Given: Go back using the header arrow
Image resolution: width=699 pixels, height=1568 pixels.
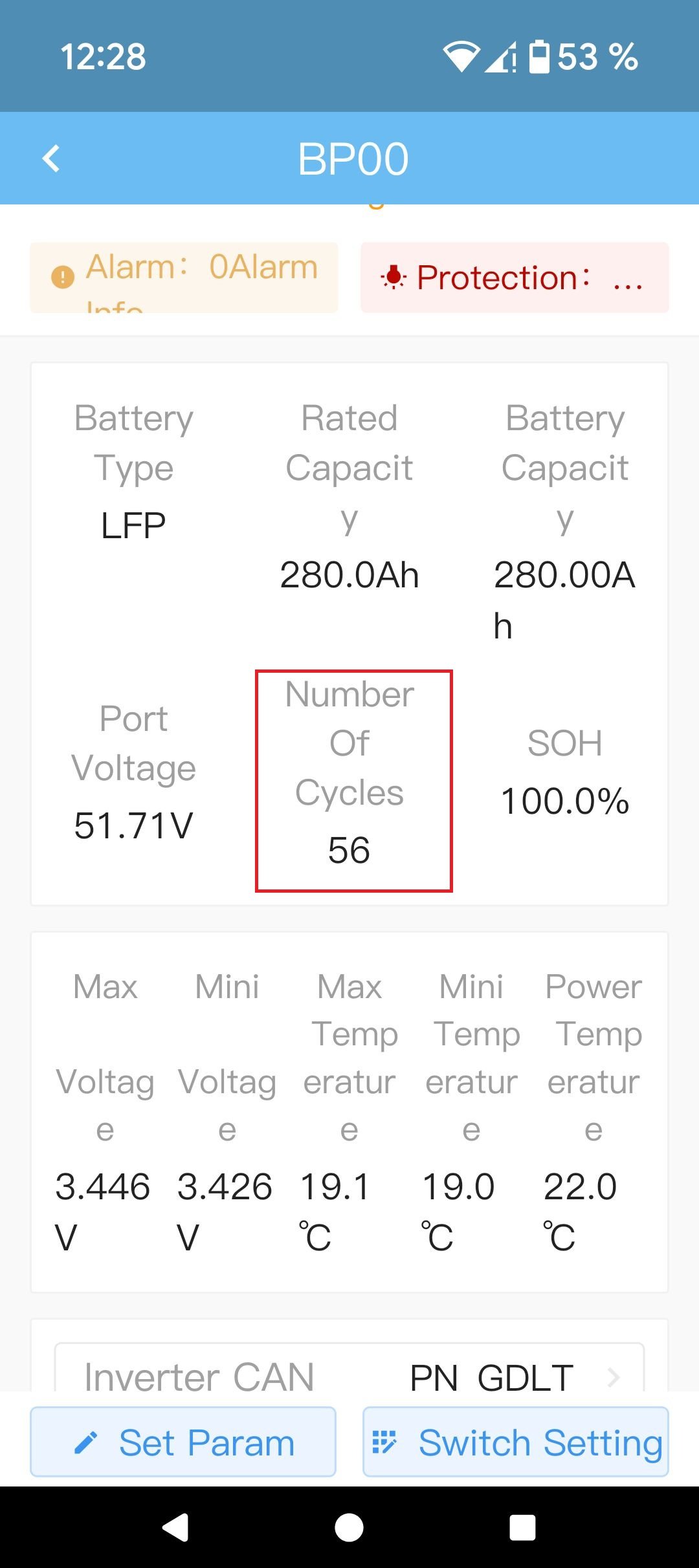Looking at the screenshot, I should (51, 158).
